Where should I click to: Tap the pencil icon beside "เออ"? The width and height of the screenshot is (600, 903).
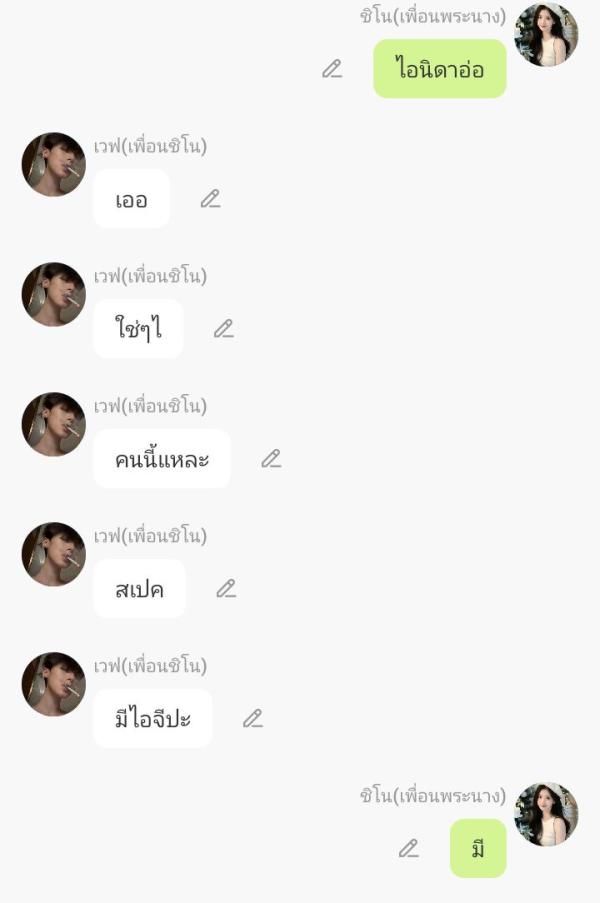pyautogui.click(x=210, y=199)
